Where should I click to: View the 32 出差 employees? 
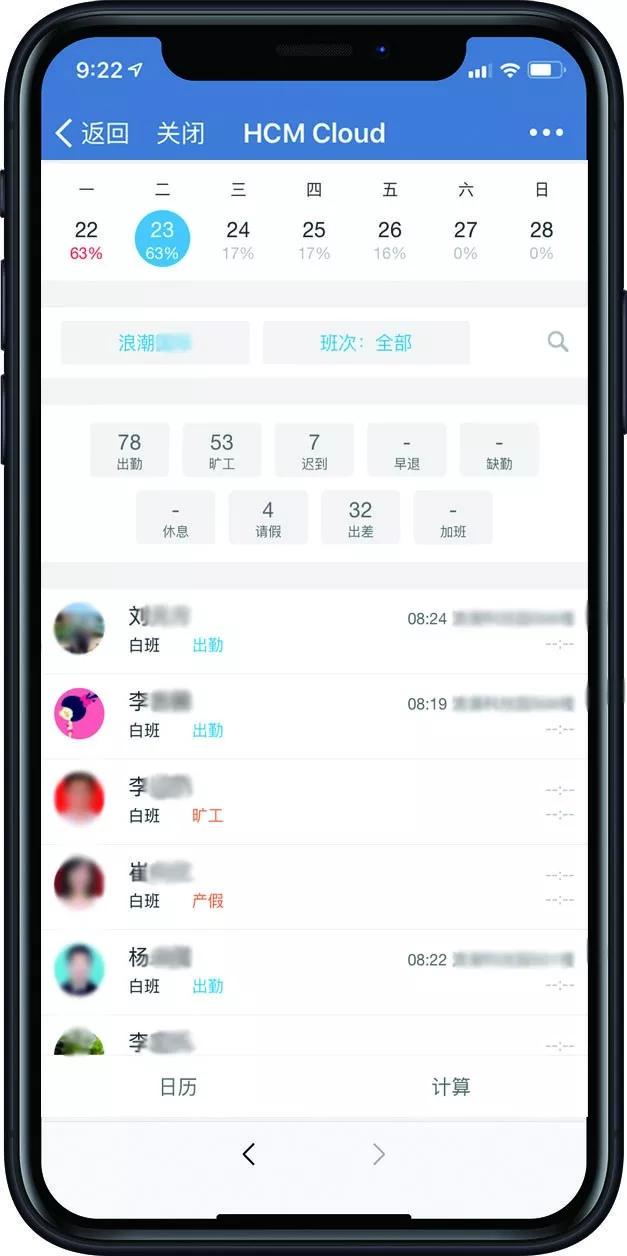coord(360,518)
